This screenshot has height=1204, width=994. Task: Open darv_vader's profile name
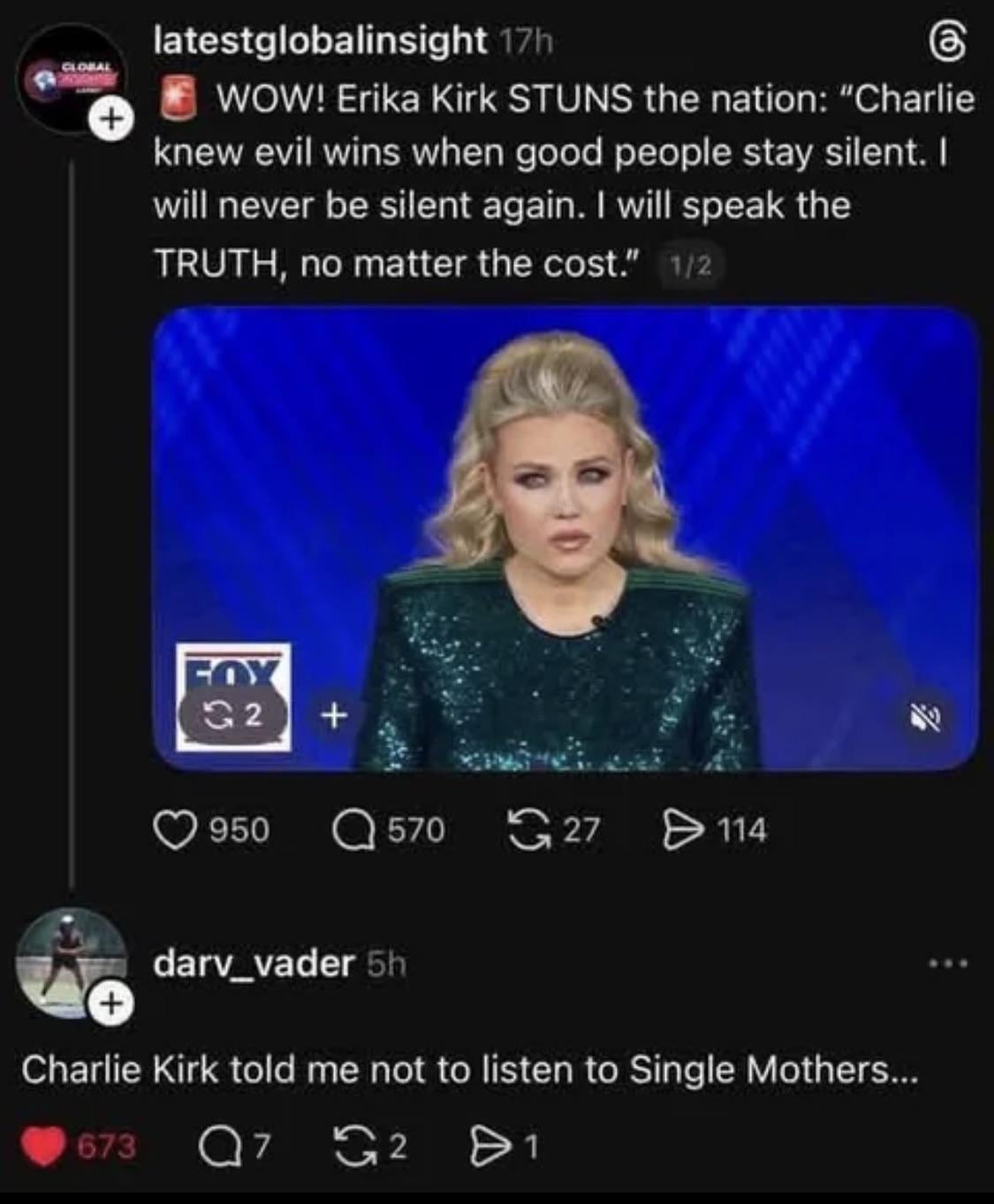click(x=254, y=963)
